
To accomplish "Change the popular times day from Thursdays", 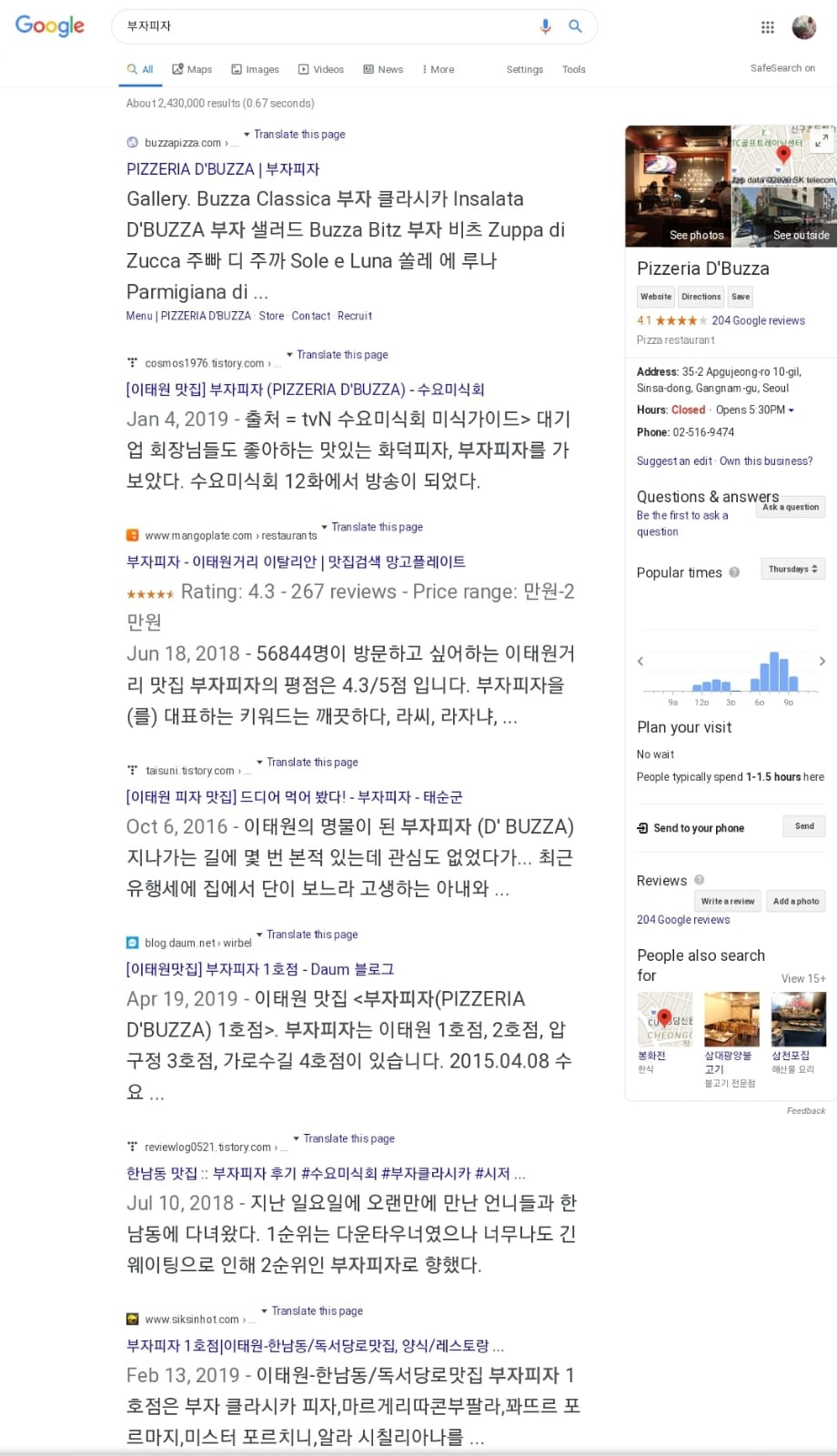I will click(x=793, y=570).
